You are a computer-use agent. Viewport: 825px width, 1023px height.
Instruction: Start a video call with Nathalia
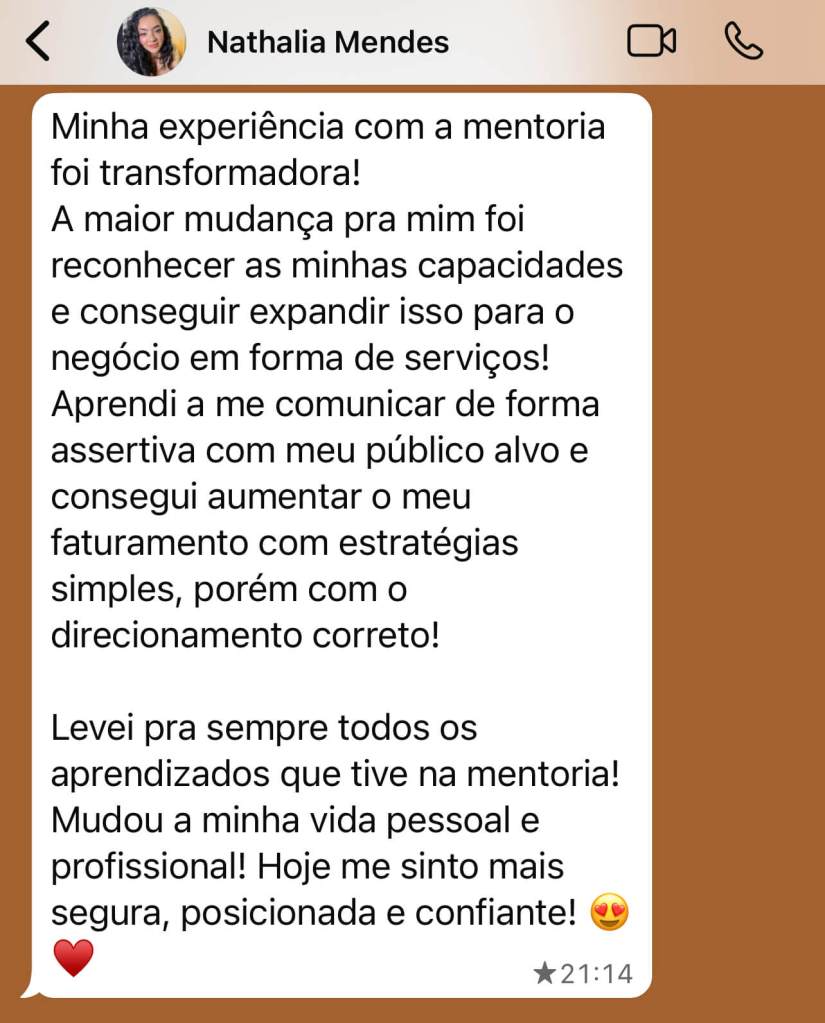651,41
